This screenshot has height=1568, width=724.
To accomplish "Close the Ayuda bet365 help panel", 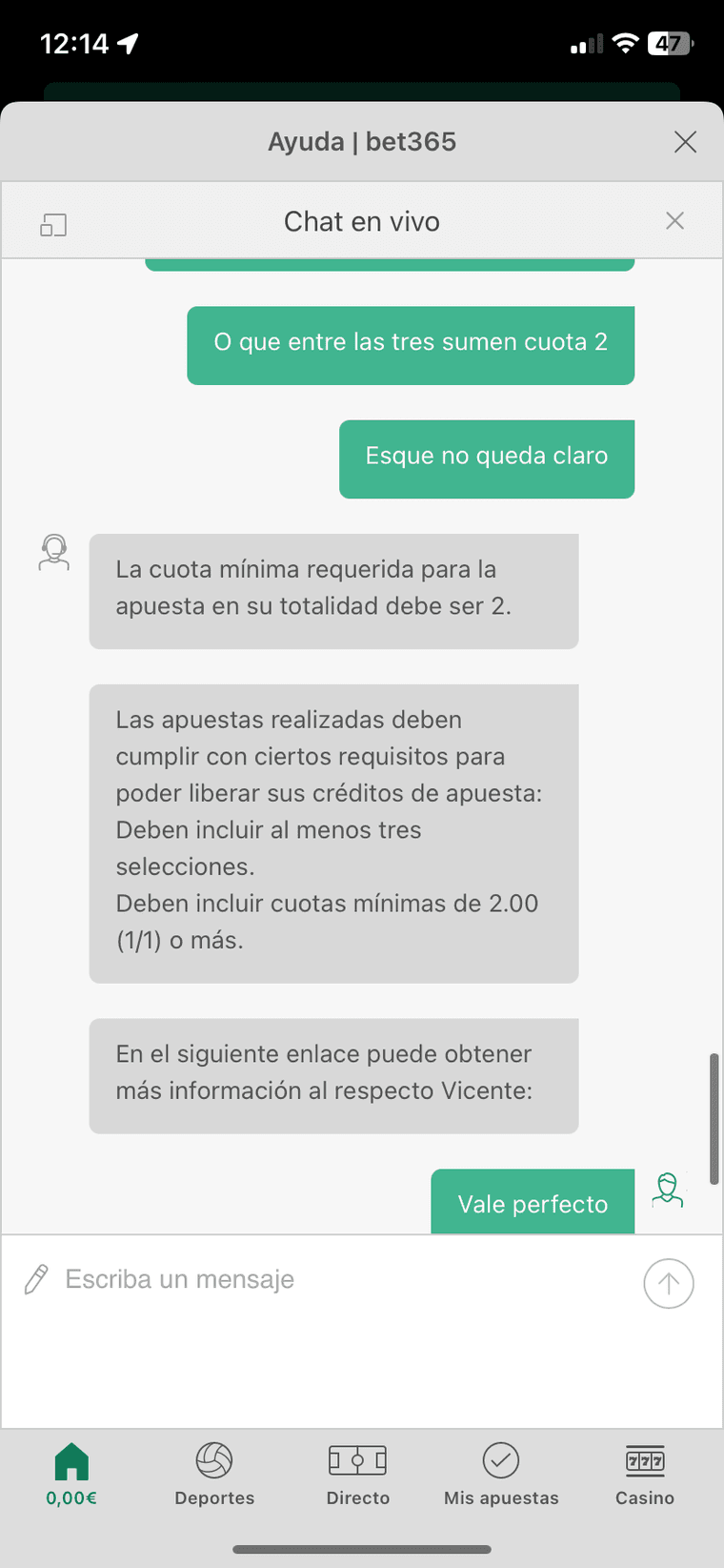I will coord(685,142).
